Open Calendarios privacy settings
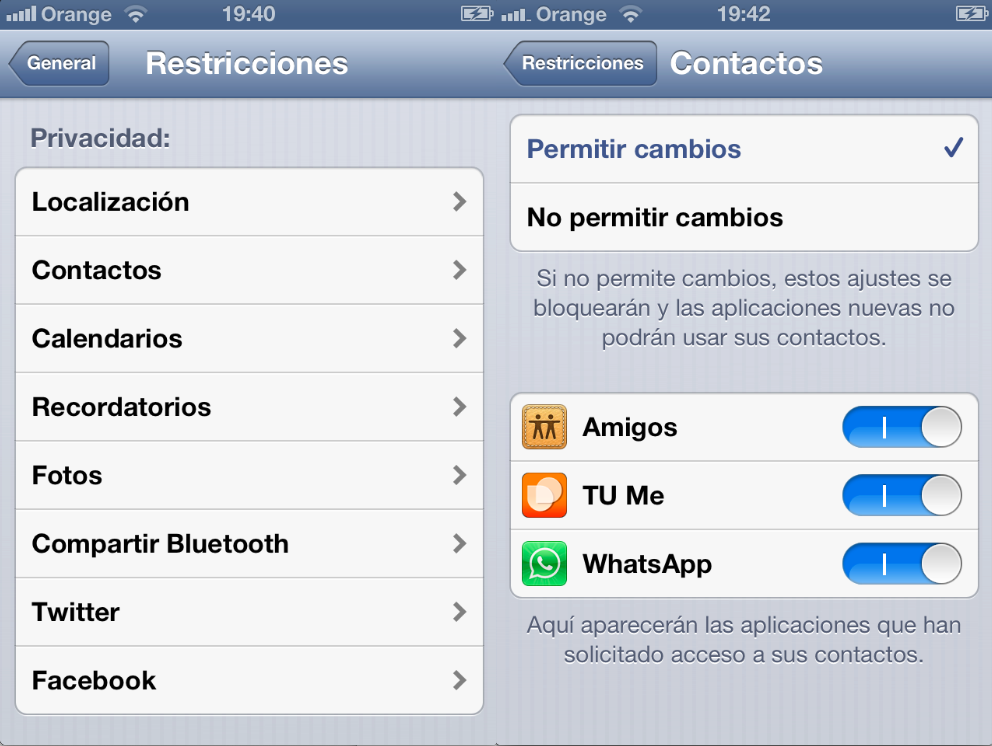Viewport: 992px width, 746px height. (249, 338)
